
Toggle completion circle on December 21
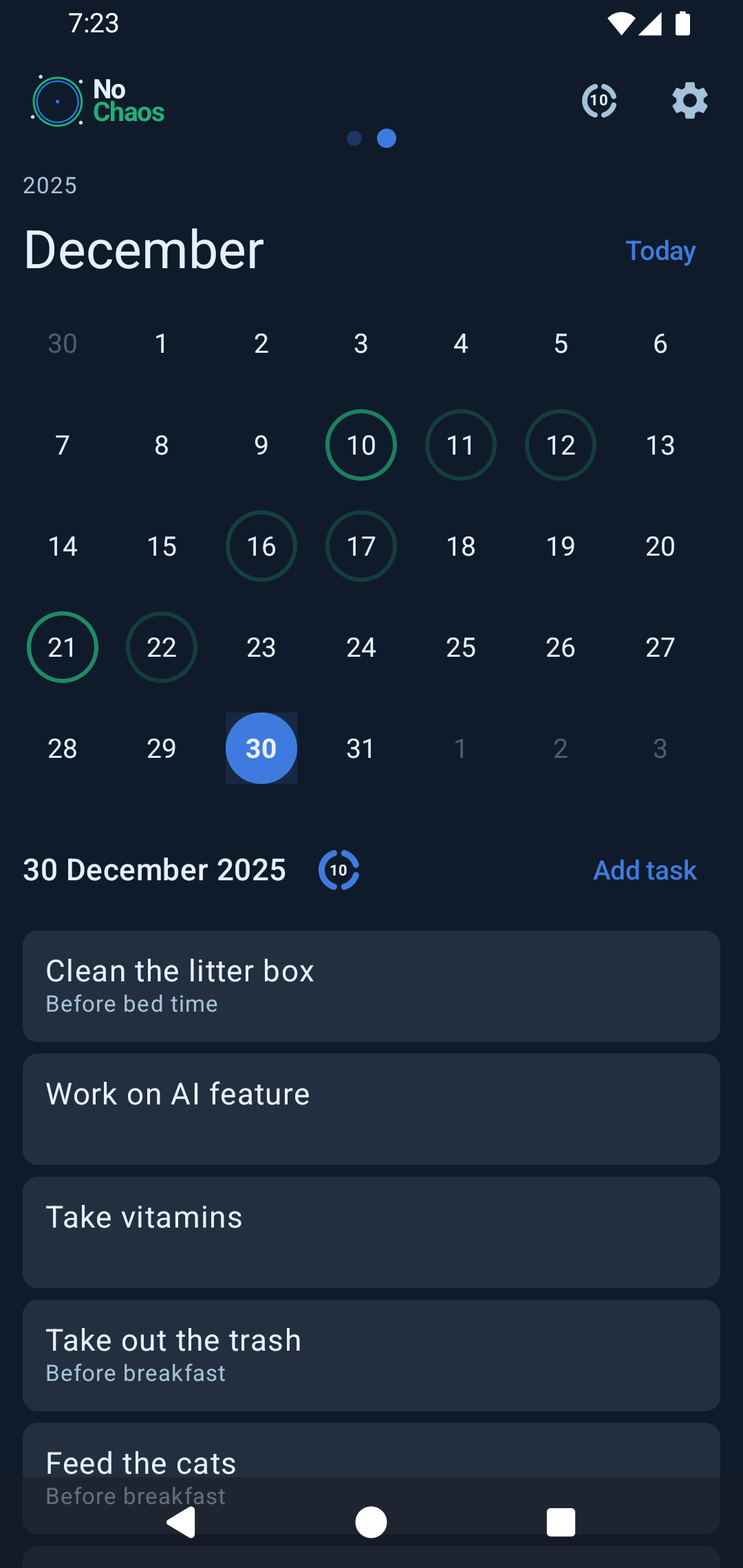(x=62, y=646)
